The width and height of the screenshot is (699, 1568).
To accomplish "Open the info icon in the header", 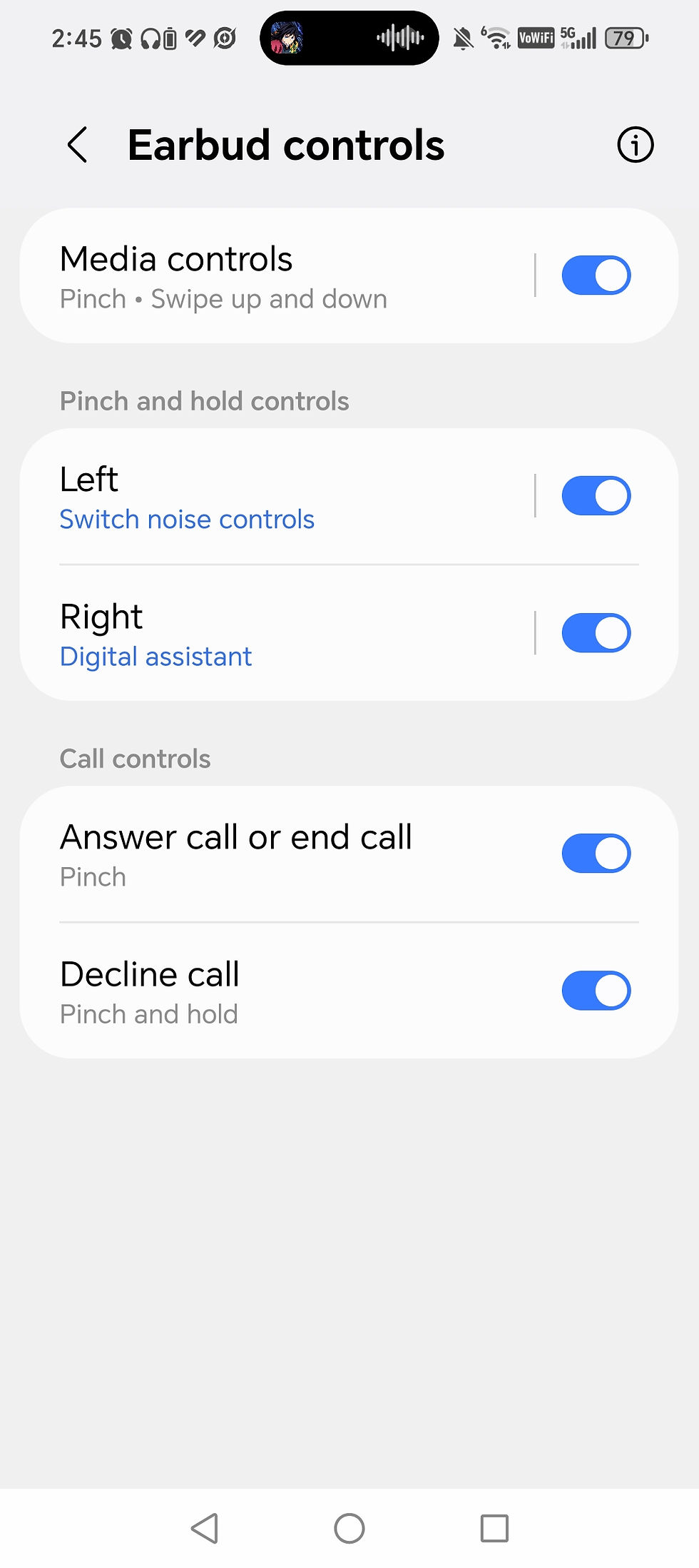I will click(635, 145).
